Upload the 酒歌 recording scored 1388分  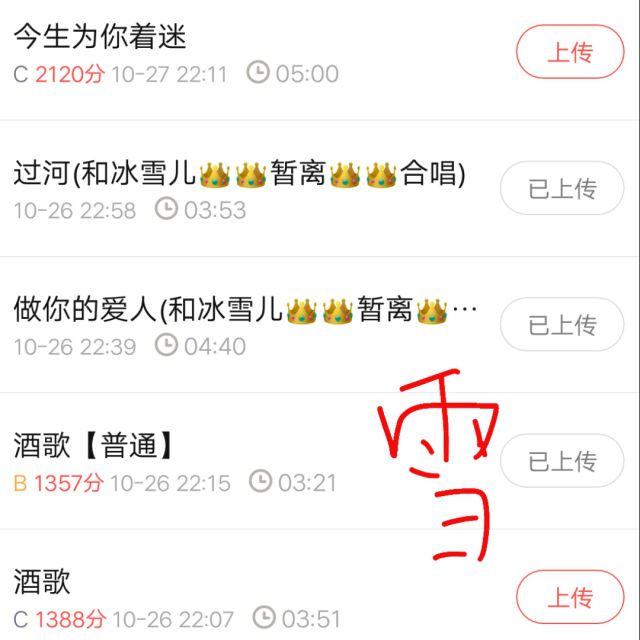(x=570, y=597)
